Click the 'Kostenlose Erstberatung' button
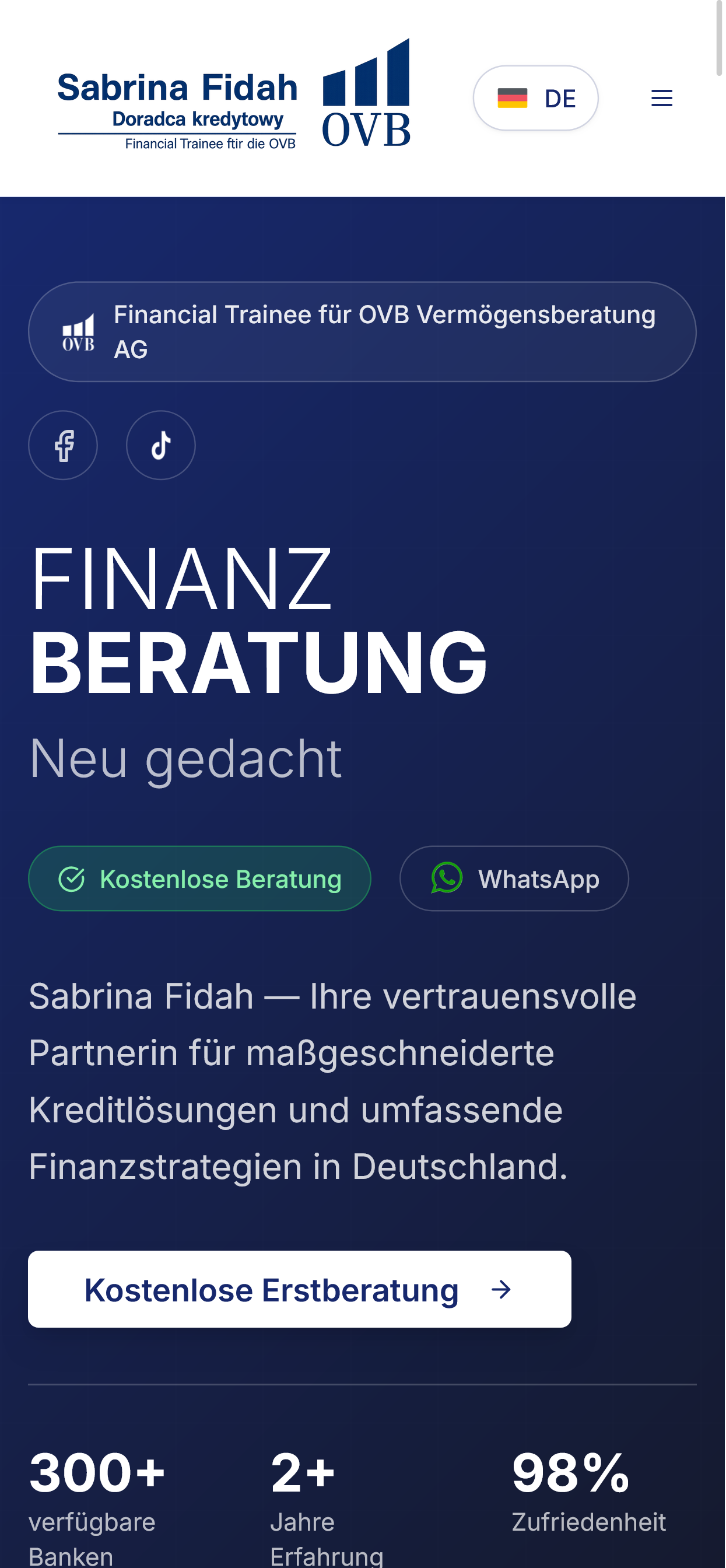 coord(299,1289)
